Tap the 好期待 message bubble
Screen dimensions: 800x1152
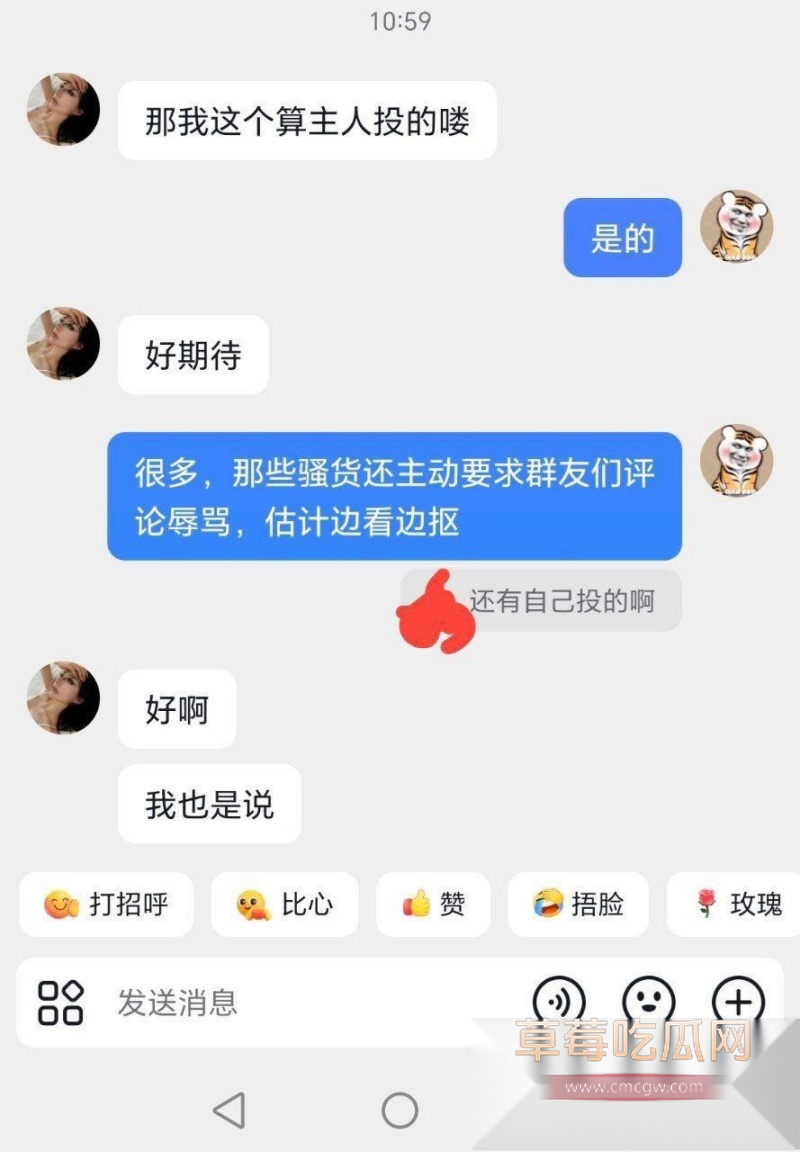coord(191,355)
